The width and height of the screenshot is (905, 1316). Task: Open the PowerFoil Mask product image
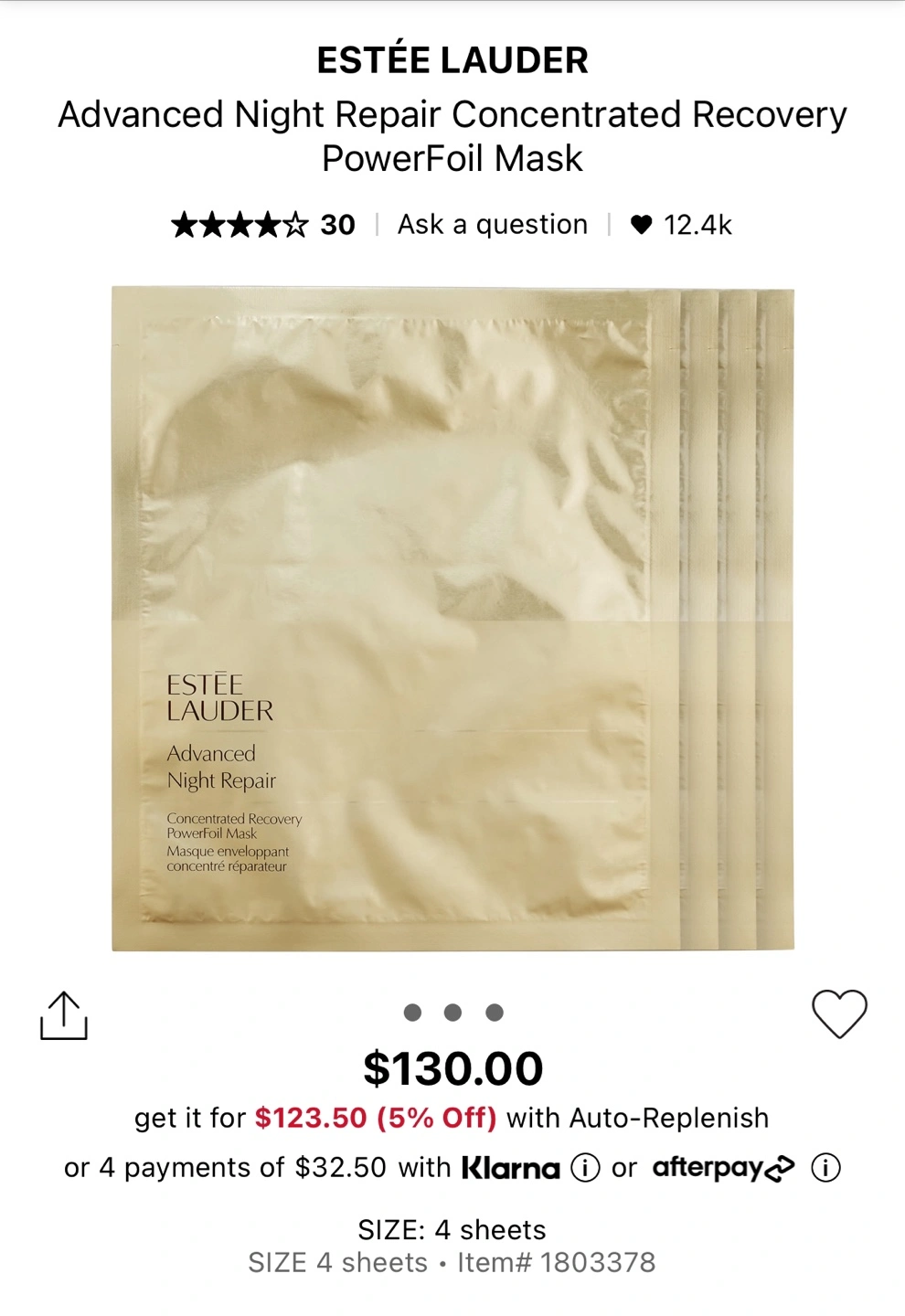click(452, 619)
